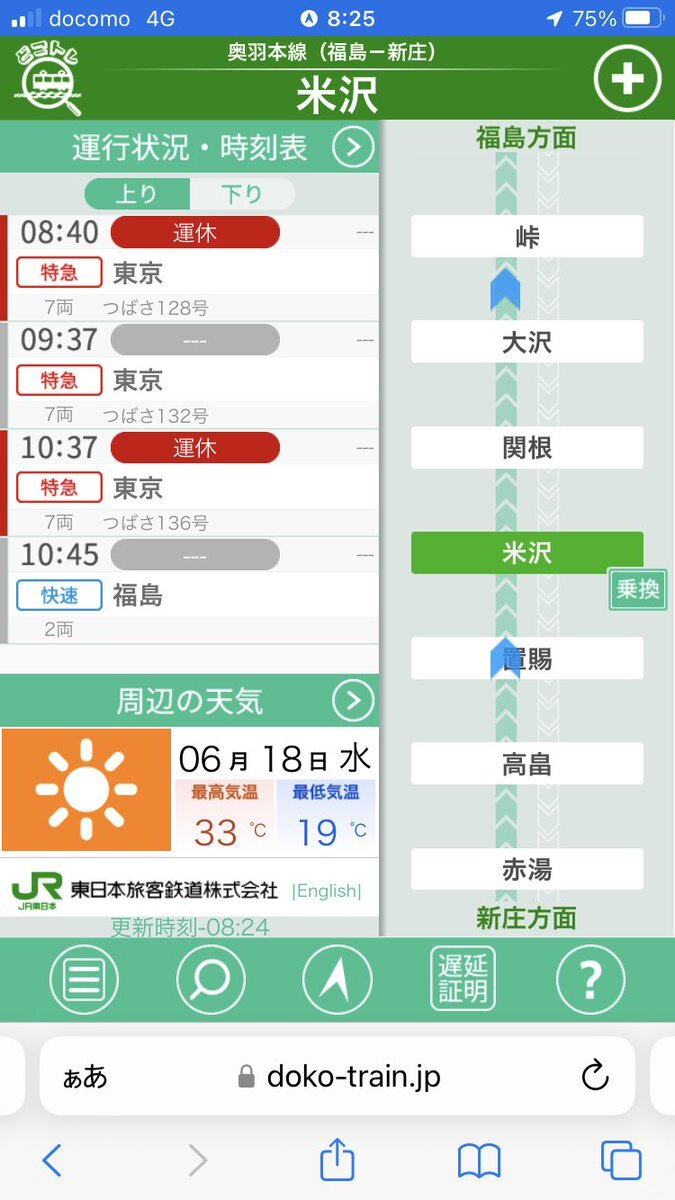
Task: Select 峠 station on the line map
Action: 527,236
